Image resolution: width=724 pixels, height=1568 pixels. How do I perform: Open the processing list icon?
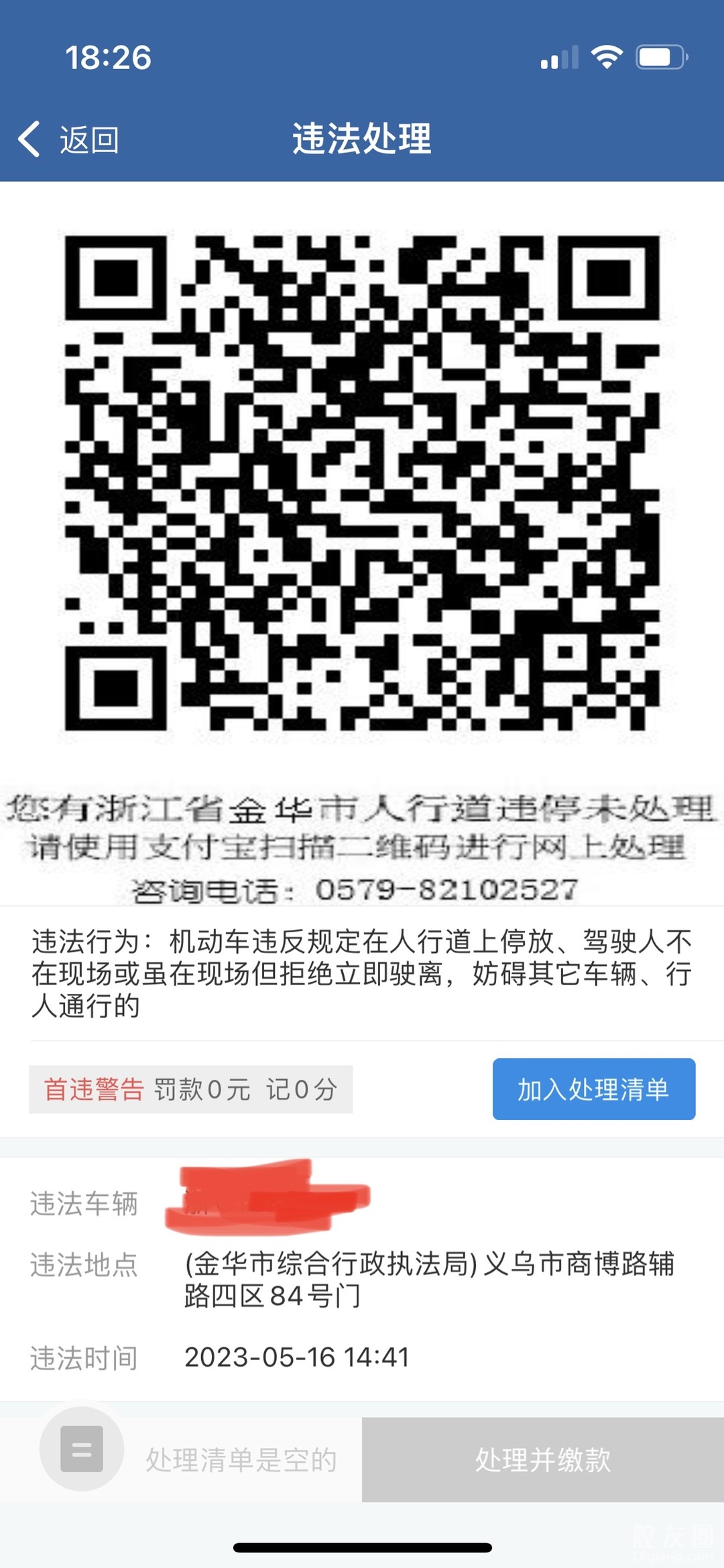[82, 1449]
